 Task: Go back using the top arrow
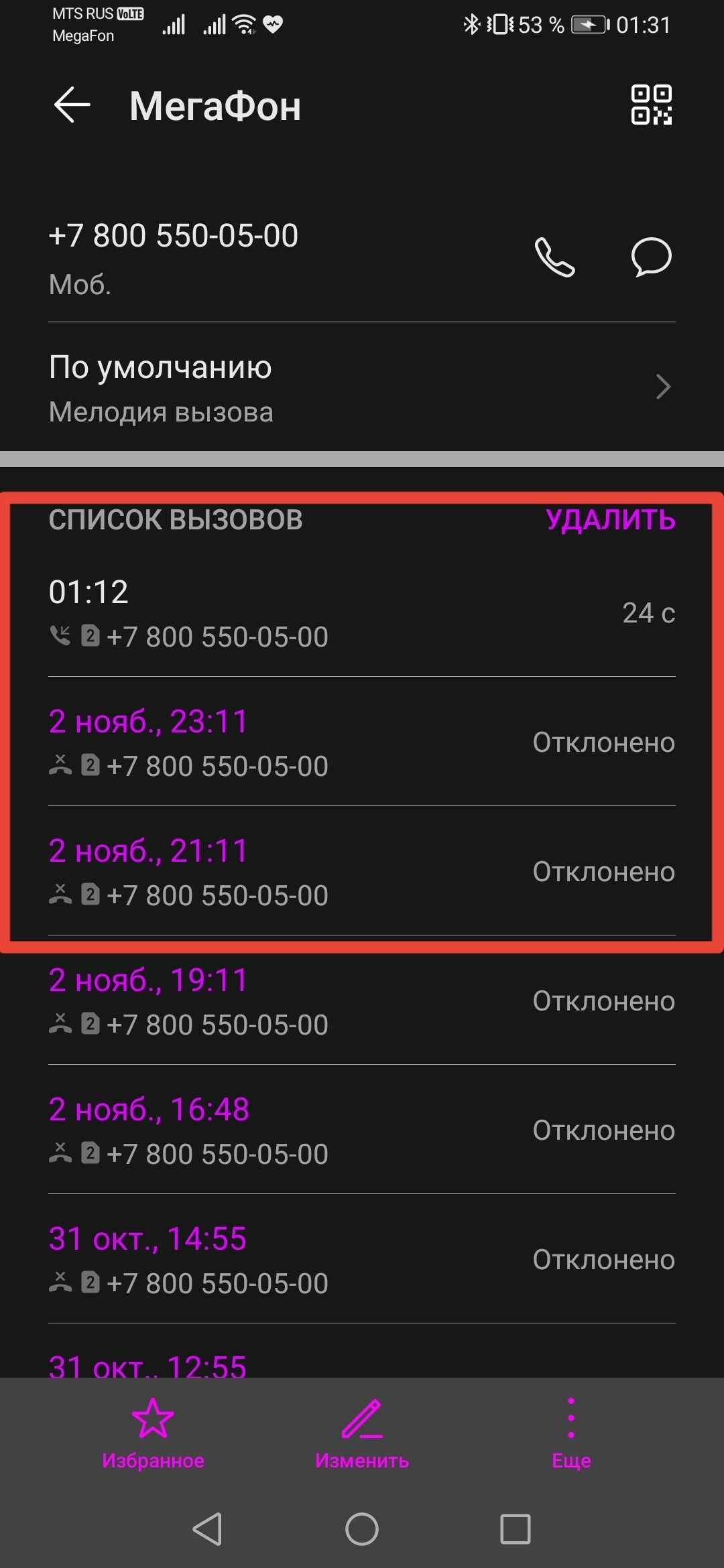coord(72,105)
